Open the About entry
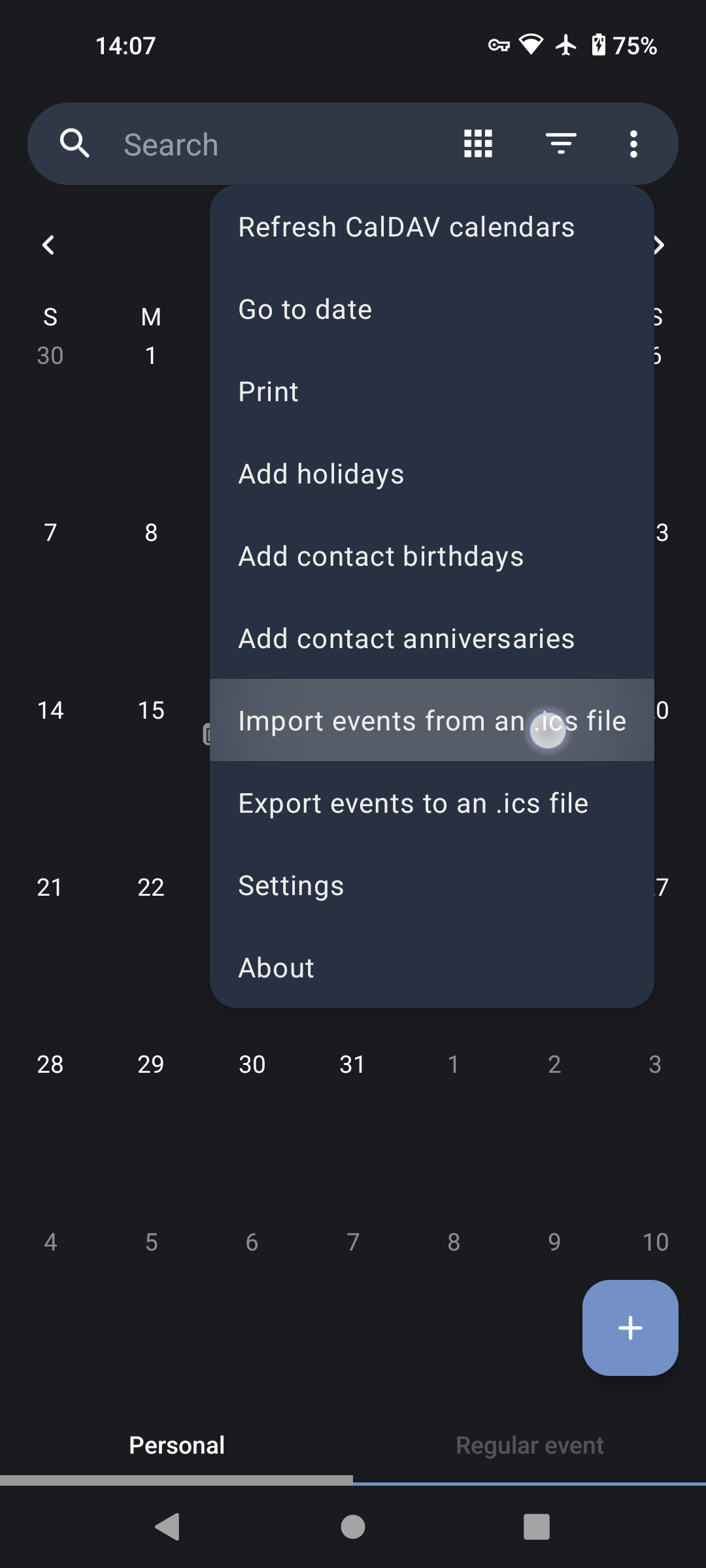Viewport: 706px width, 1568px height. coord(431,968)
